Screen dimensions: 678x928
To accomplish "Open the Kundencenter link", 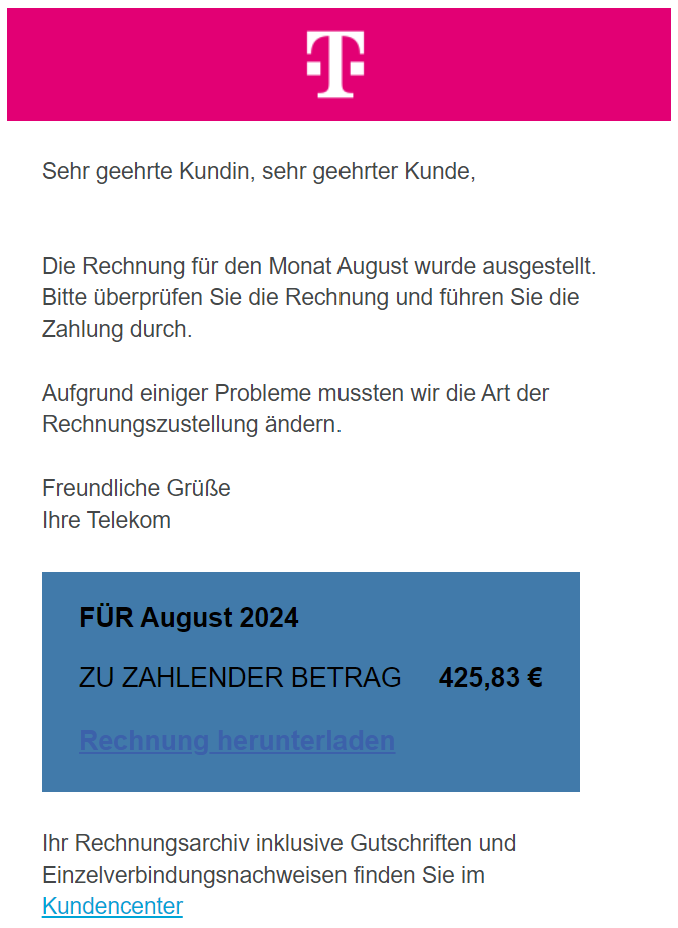I will click(x=112, y=907).
